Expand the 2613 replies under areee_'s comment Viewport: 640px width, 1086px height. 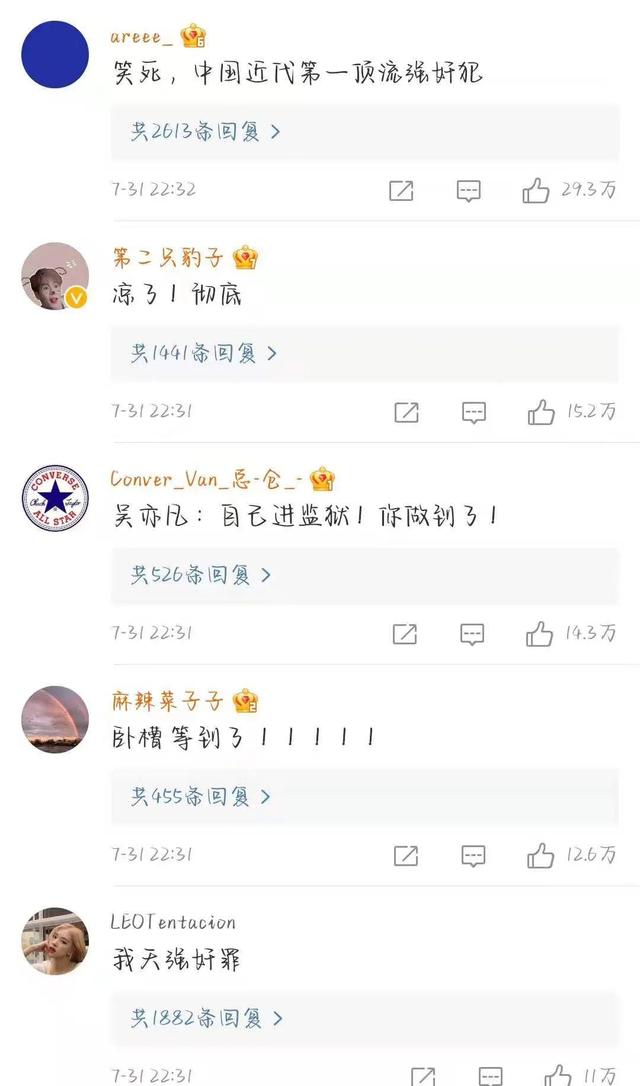(205, 132)
